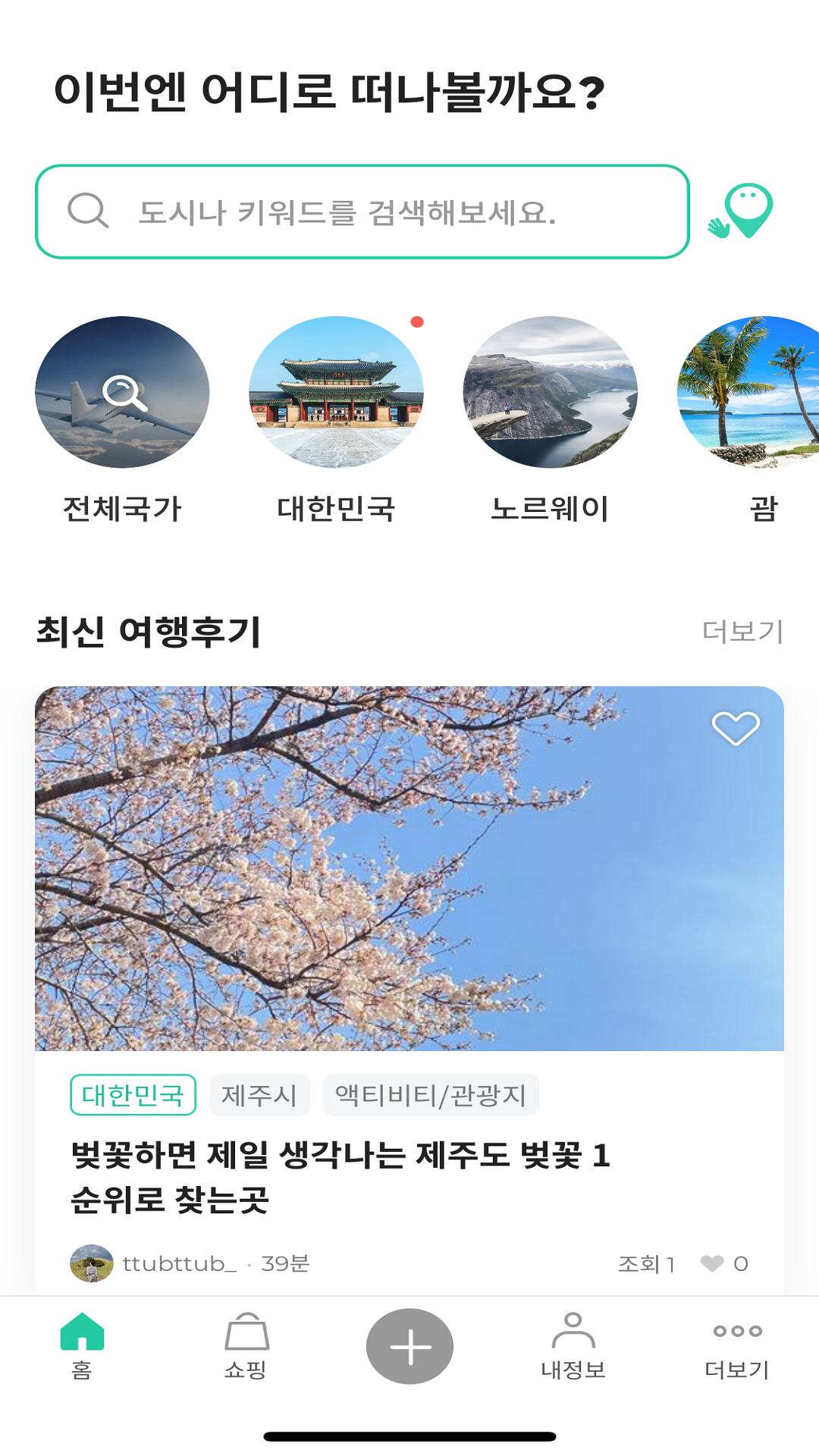Tap the 대한민국 tag chip

[133, 1095]
